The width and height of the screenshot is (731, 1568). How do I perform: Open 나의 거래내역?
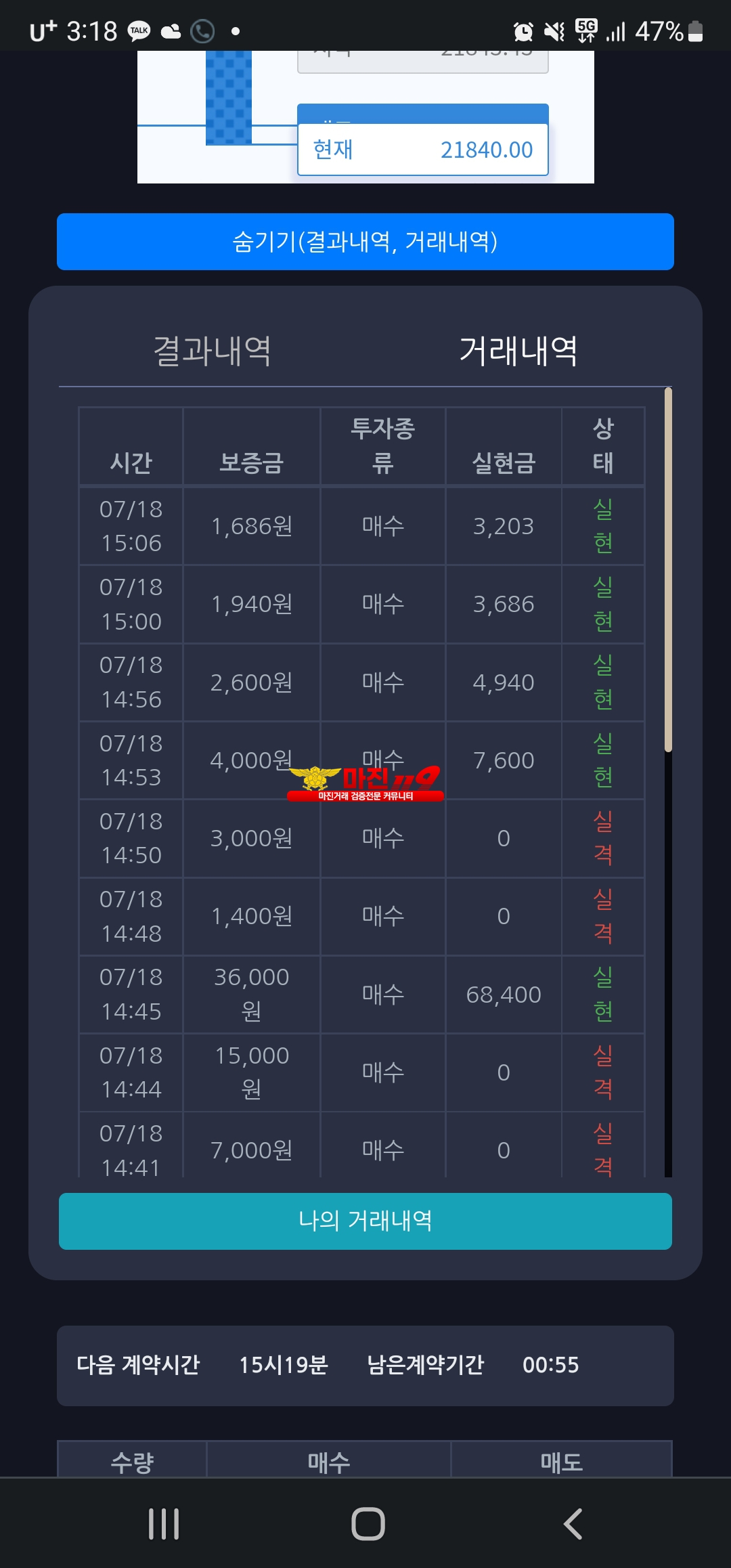365,1221
